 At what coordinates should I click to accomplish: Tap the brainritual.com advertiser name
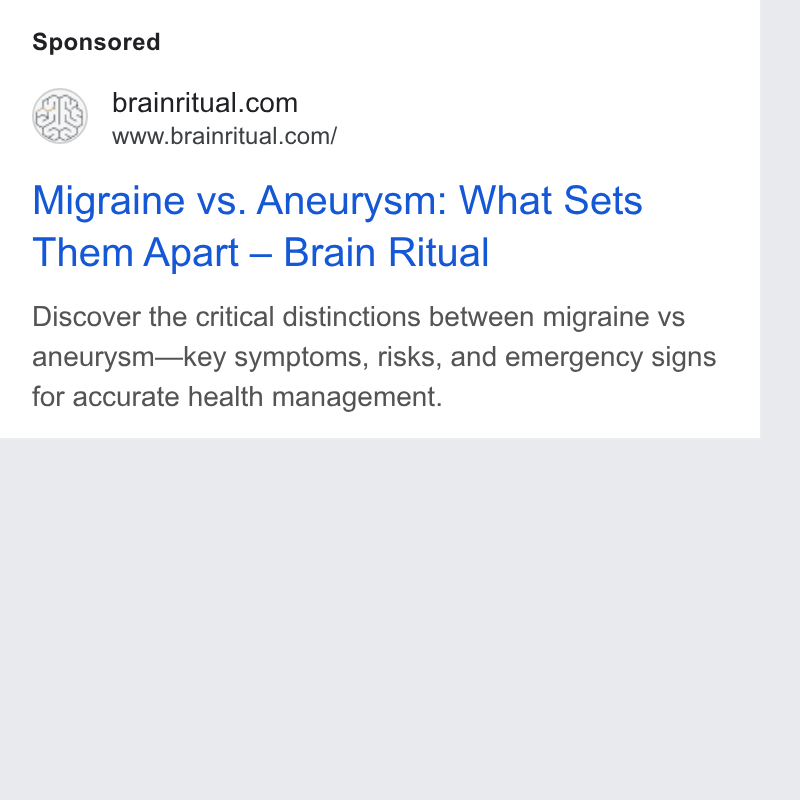click(205, 103)
